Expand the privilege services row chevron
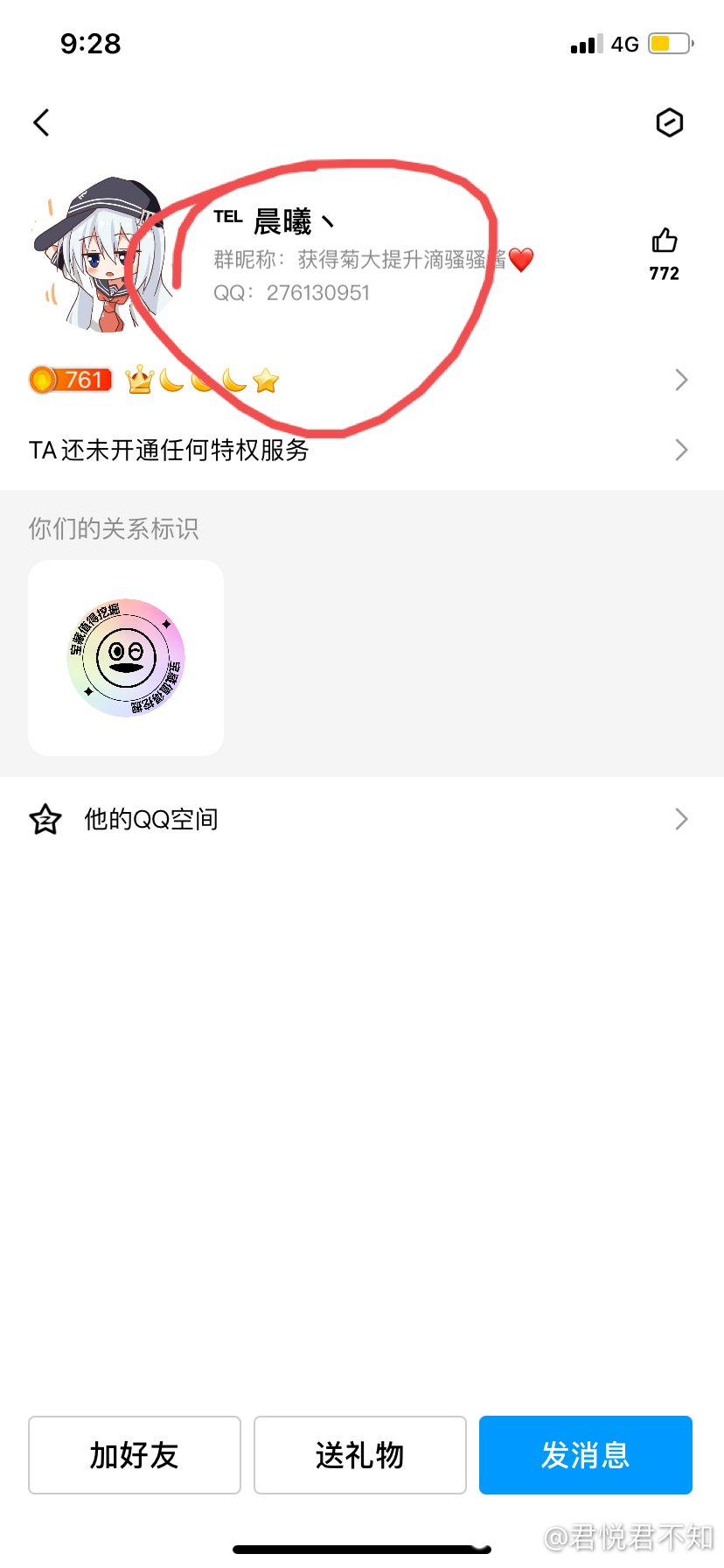 pyautogui.click(x=681, y=450)
